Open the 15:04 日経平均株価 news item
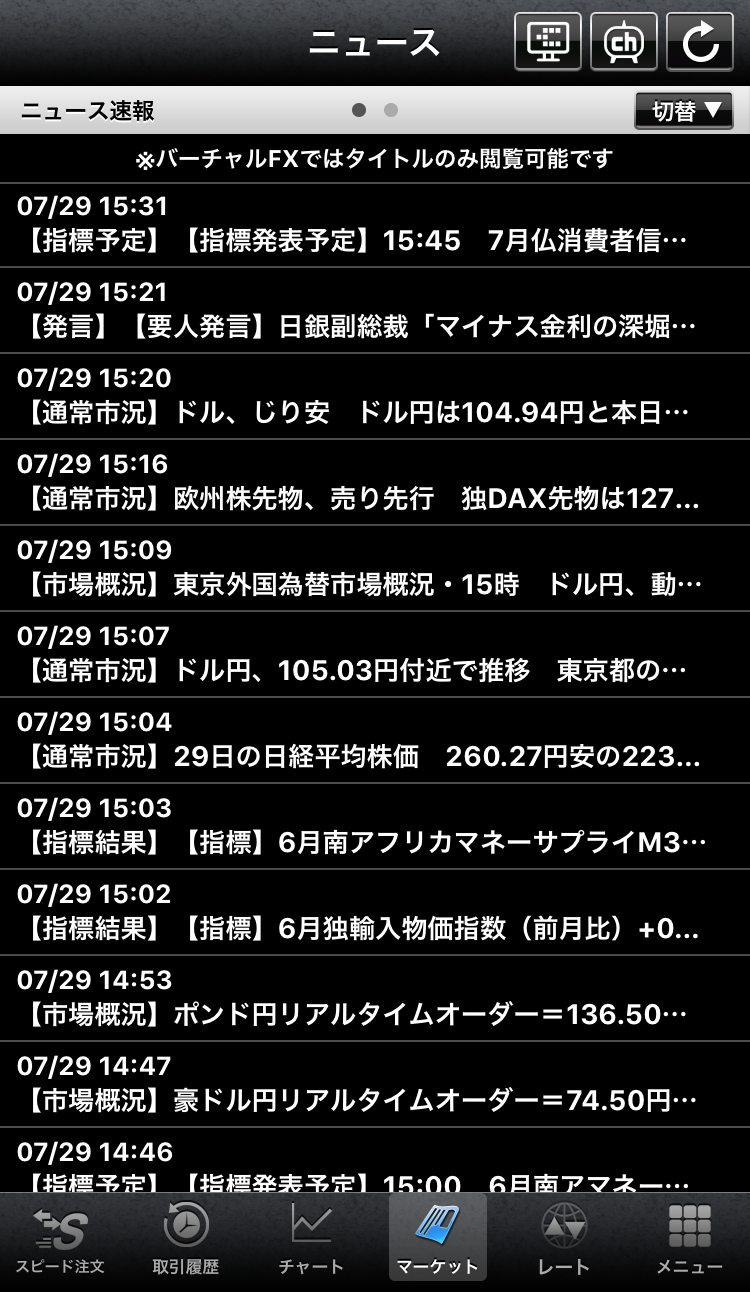750x1292 pixels. tap(375, 740)
